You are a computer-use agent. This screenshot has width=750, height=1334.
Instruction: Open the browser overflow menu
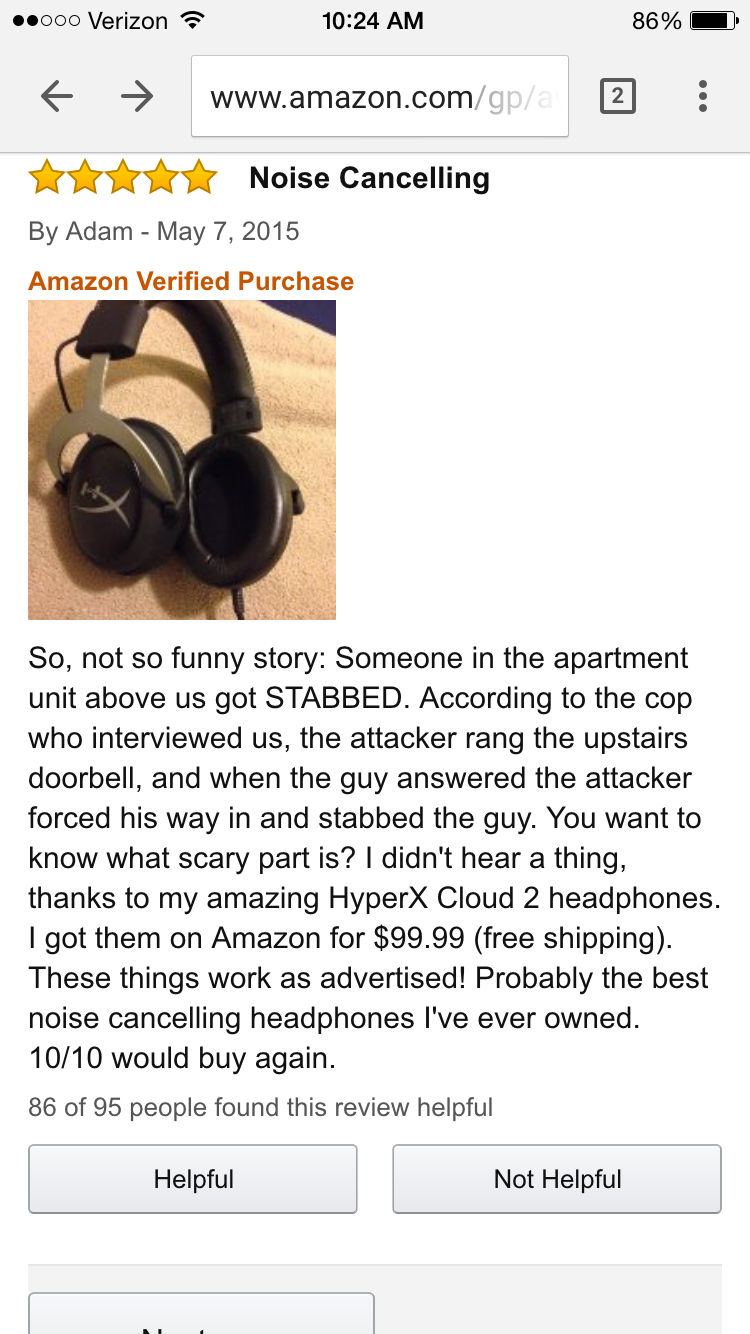(703, 96)
